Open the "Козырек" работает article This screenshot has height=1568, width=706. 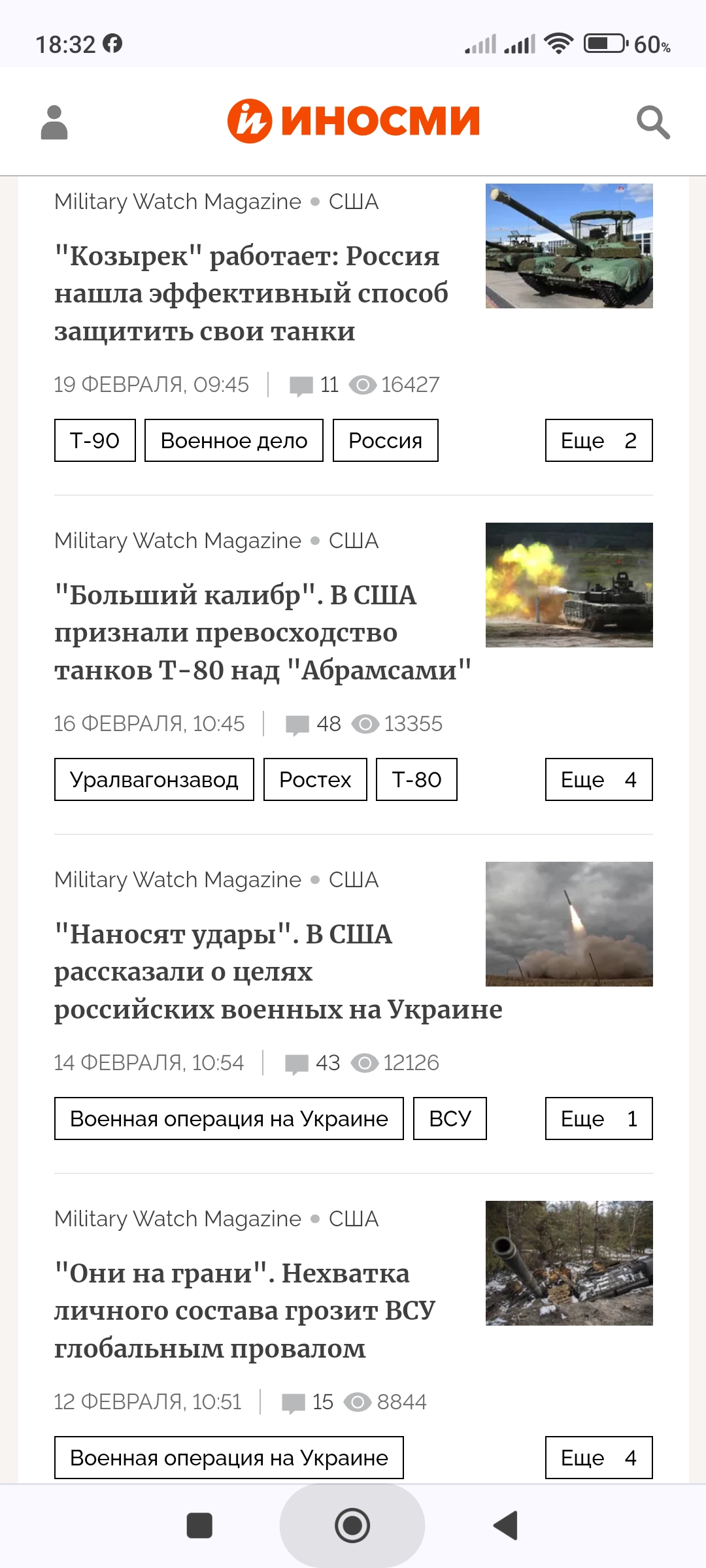coord(251,293)
